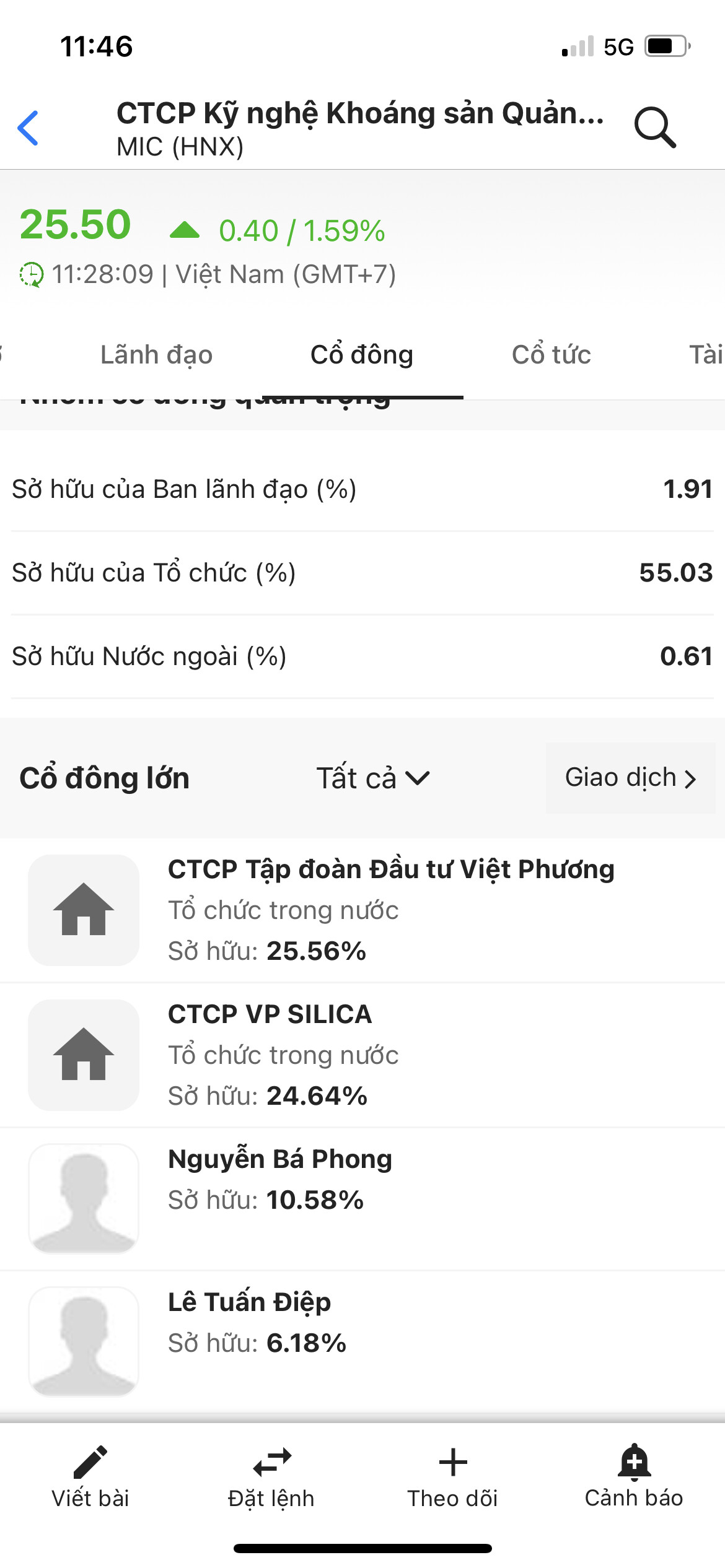725x1568 pixels.
Task: Select the Cổ đông tab
Action: click(x=362, y=355)
